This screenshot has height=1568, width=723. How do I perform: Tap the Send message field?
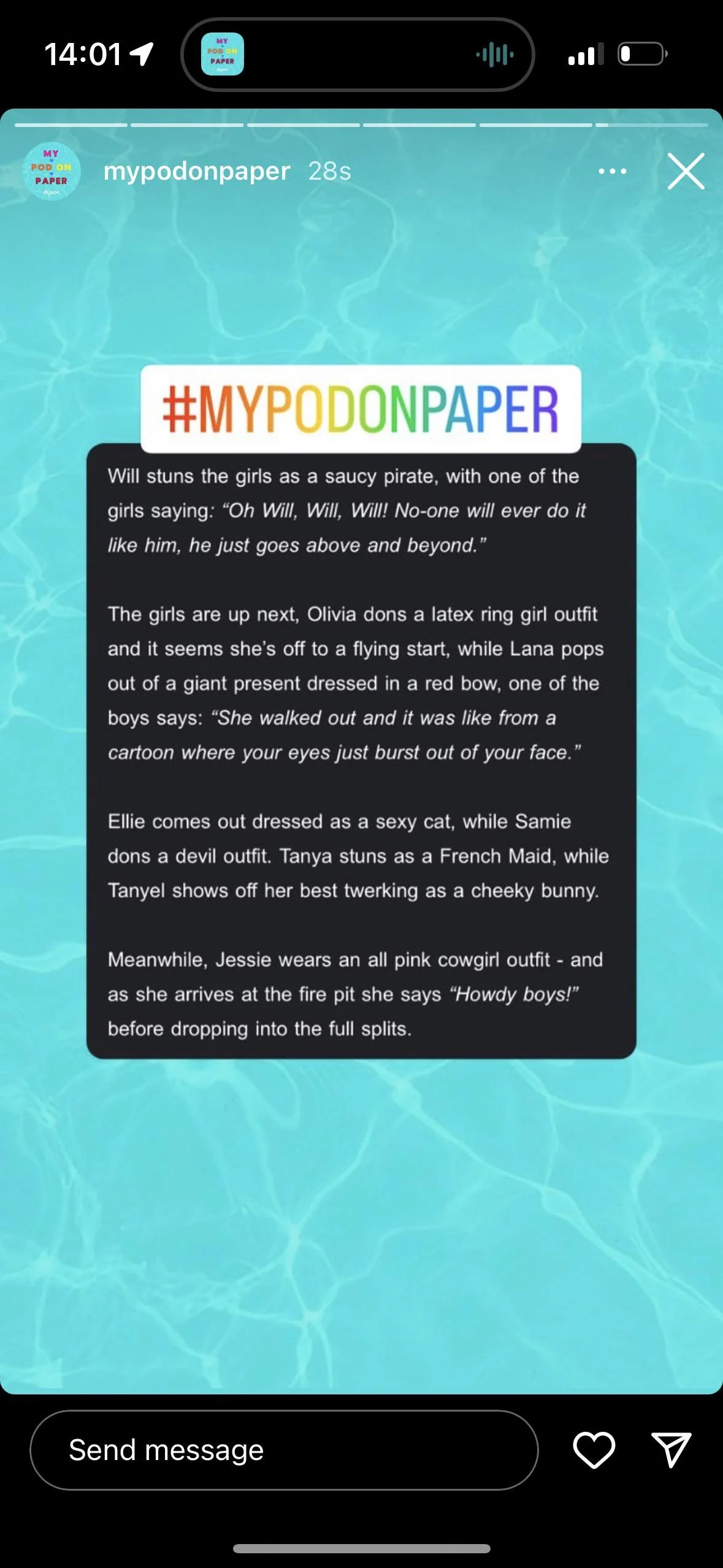point(283,1450)
